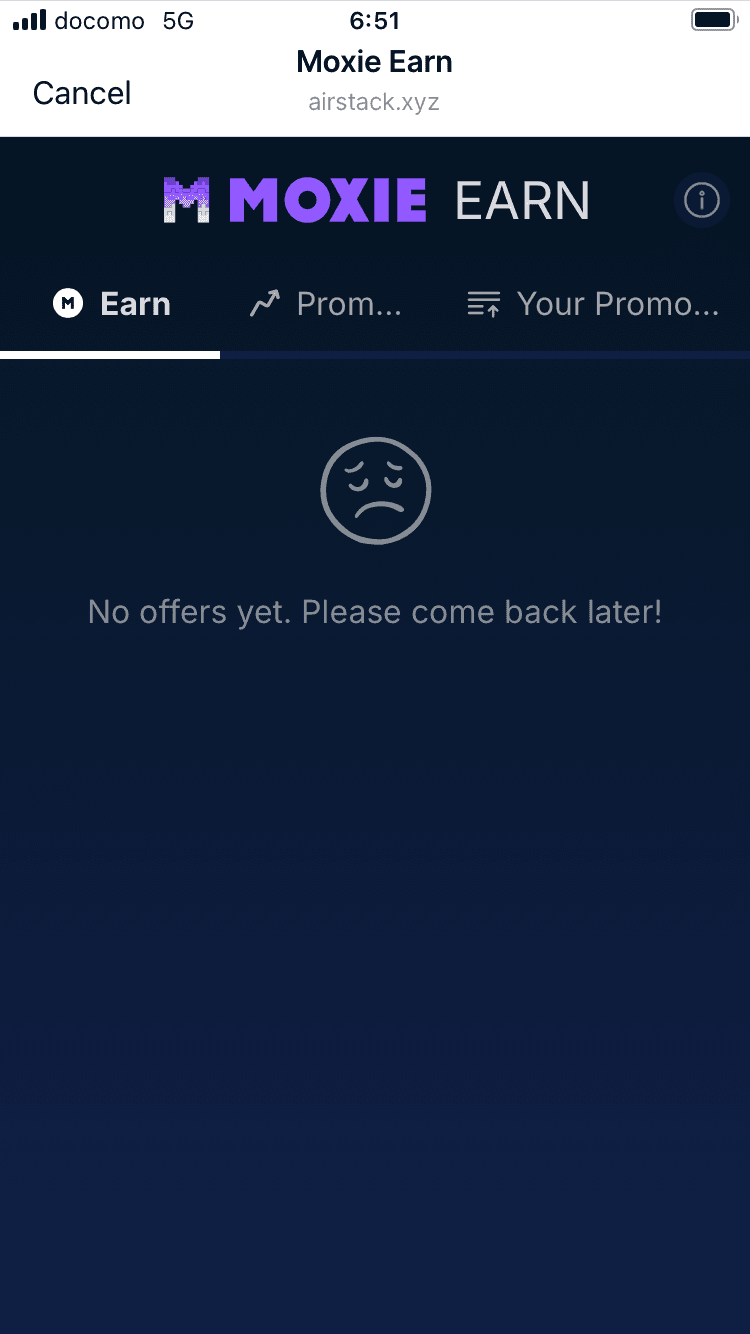This screenshot has width=750, height=1334.
Task: Switch to the Promote tab
Action: click(x=326, y=304)
